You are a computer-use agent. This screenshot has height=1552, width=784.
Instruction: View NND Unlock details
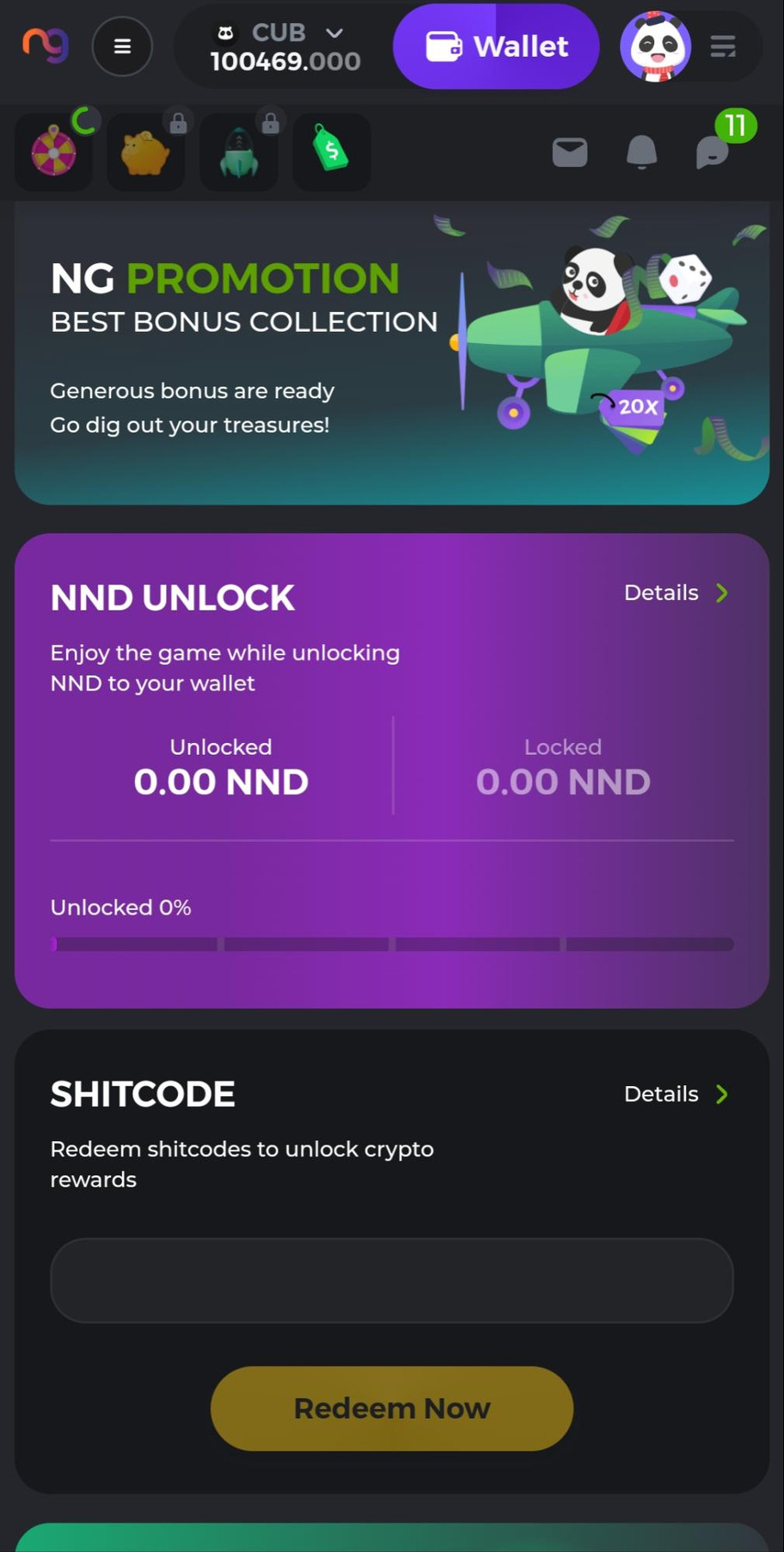(x=676, y=593)
